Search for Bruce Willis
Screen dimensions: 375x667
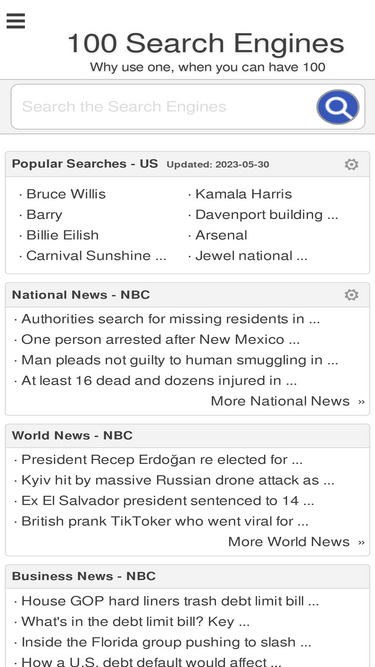point(65,194)
